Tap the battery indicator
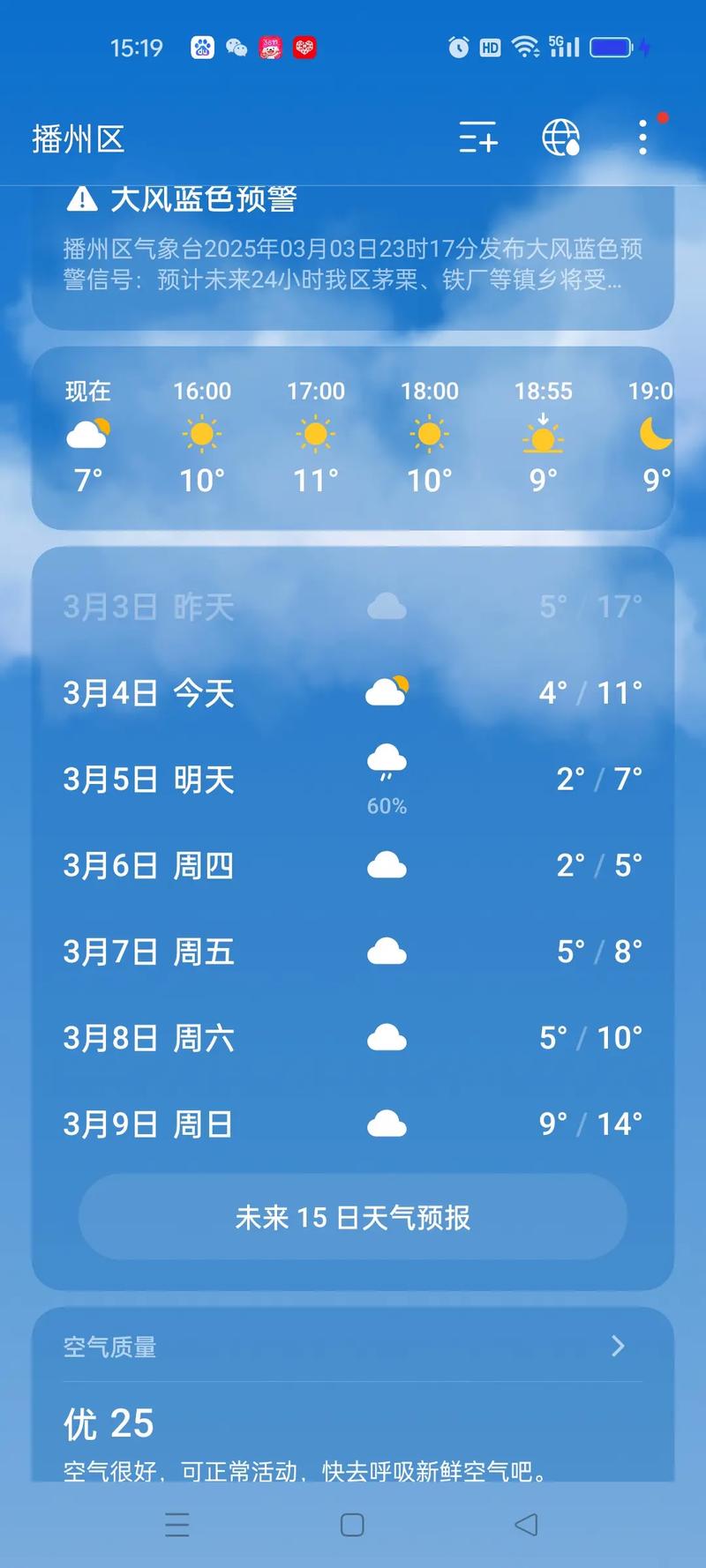This screenshot has height=1568, width=706. [612, 48]
